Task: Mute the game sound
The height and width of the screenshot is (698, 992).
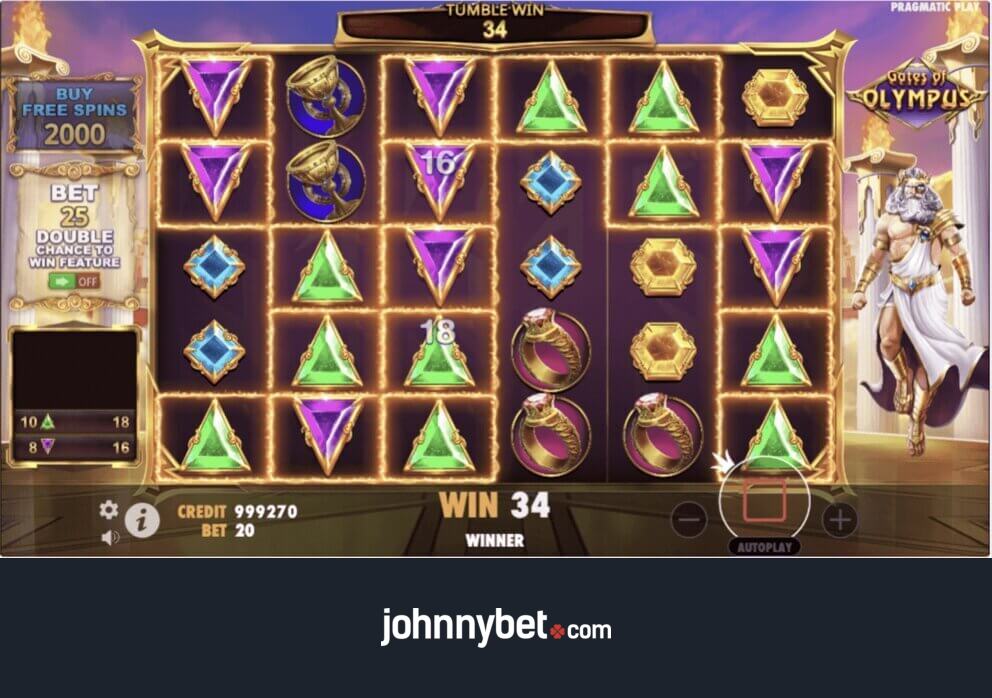Action: click(x=110, y=537)
